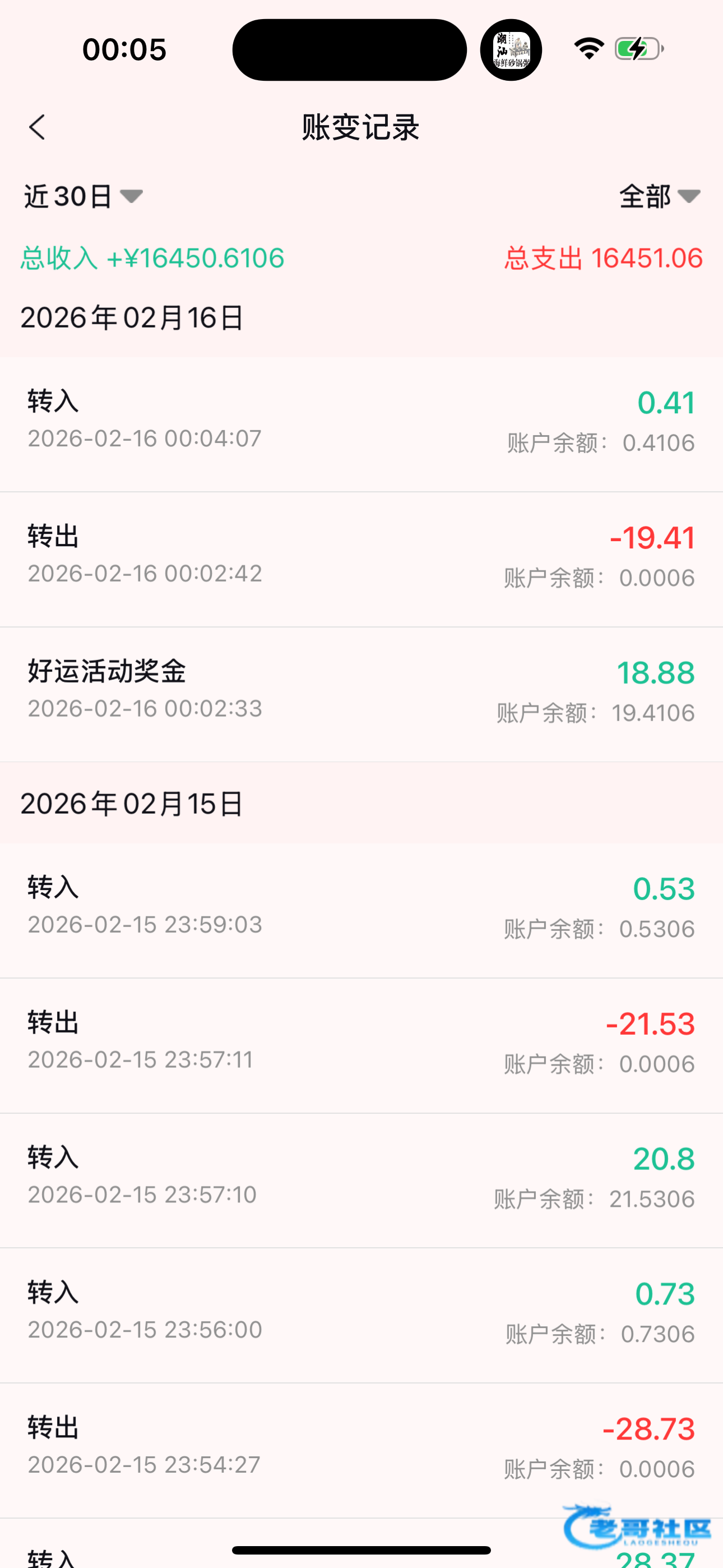The width and height of the screenshot is (723, 1568).
Task: Open the 全部 transaction type filter
Action: 659,197
